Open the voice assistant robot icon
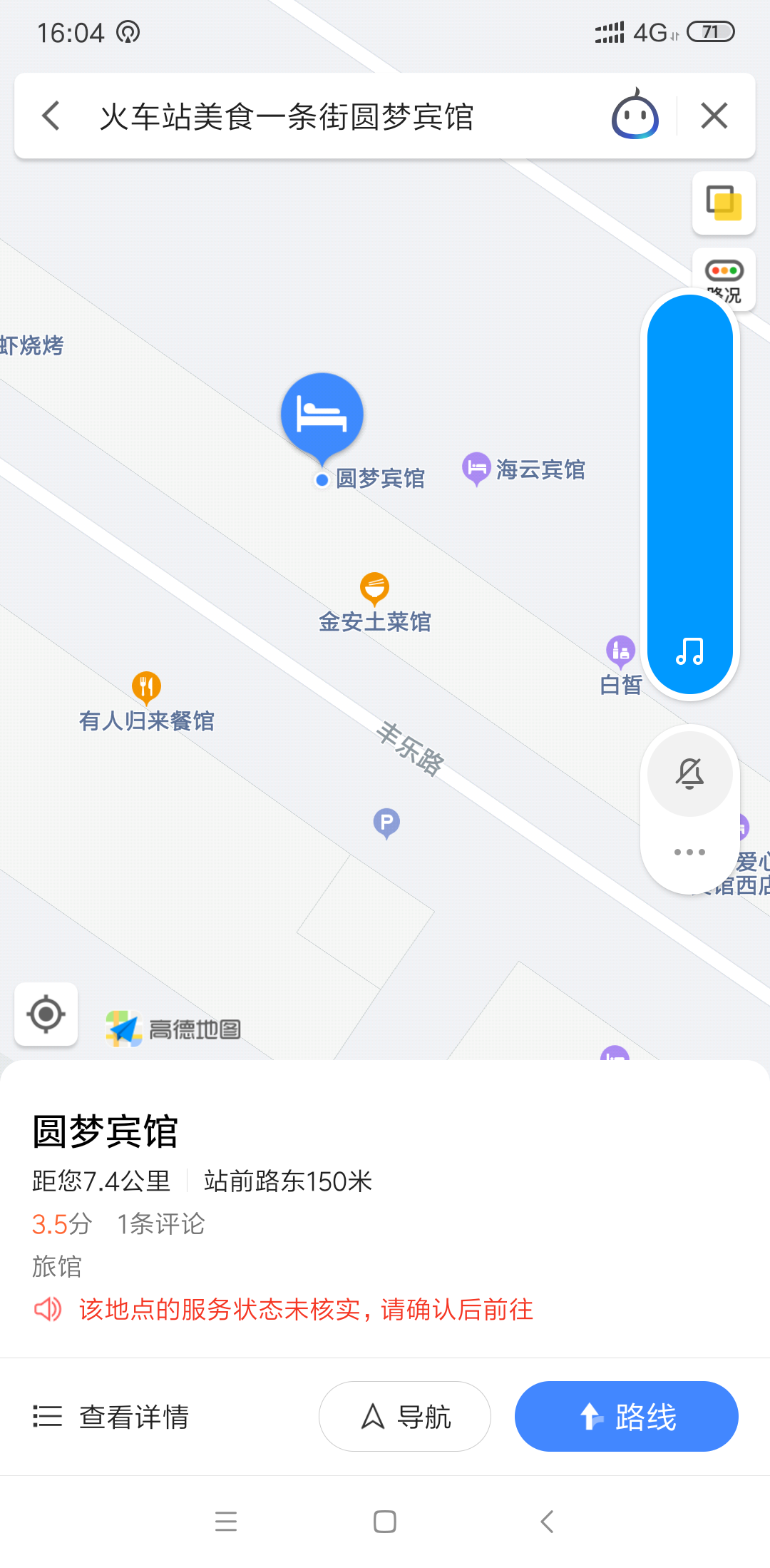This screenshot has width=770, height=1568. [635, 116]
